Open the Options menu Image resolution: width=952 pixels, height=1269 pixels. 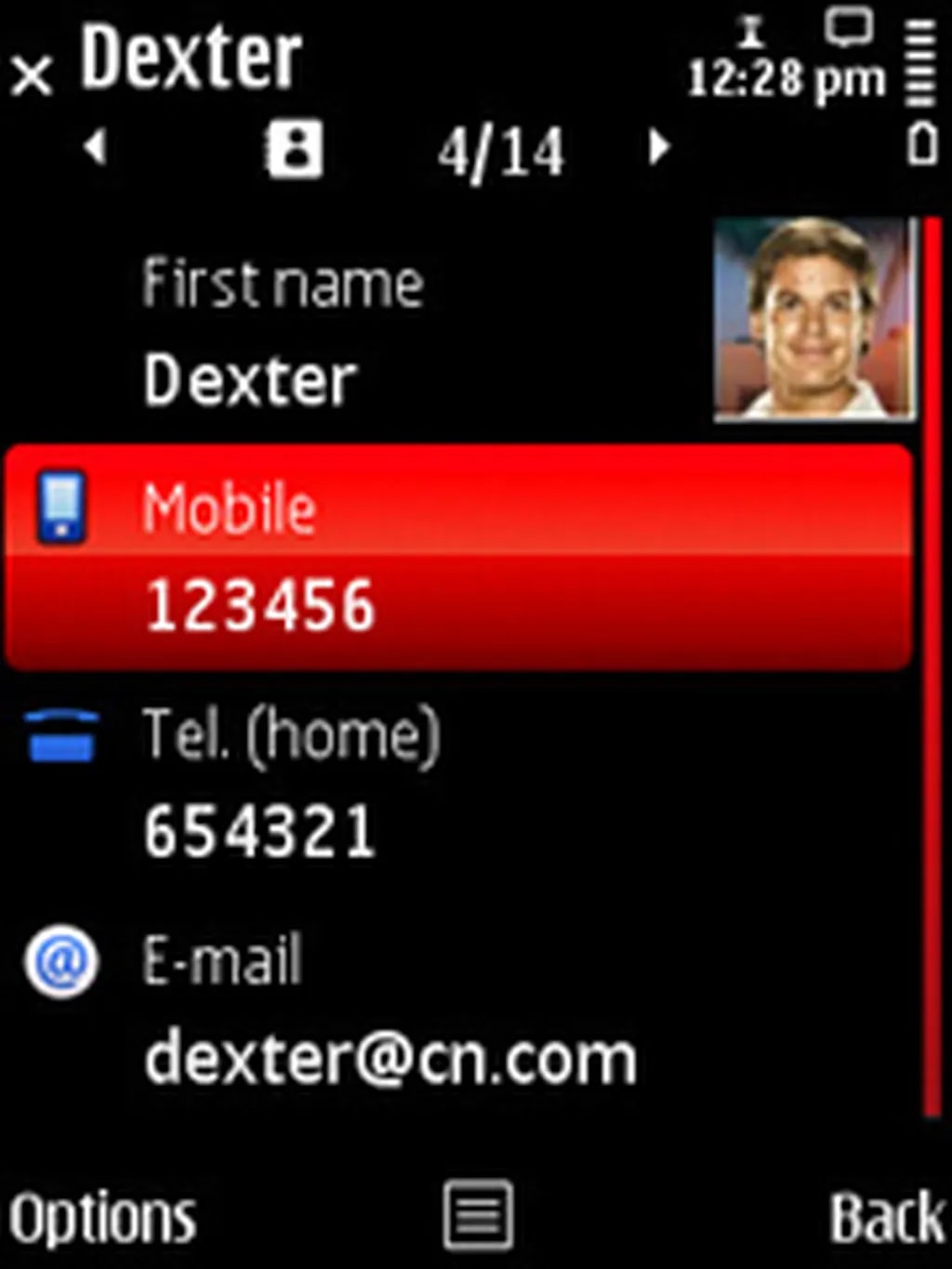pos(102,1218)
